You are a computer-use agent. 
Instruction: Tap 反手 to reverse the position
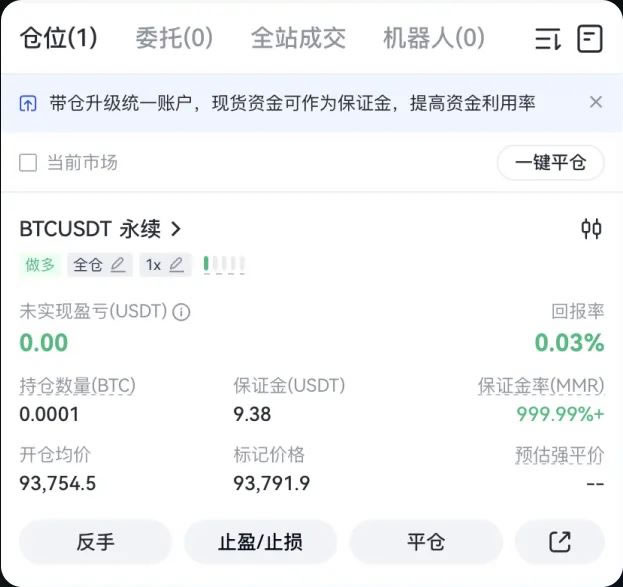95,542
